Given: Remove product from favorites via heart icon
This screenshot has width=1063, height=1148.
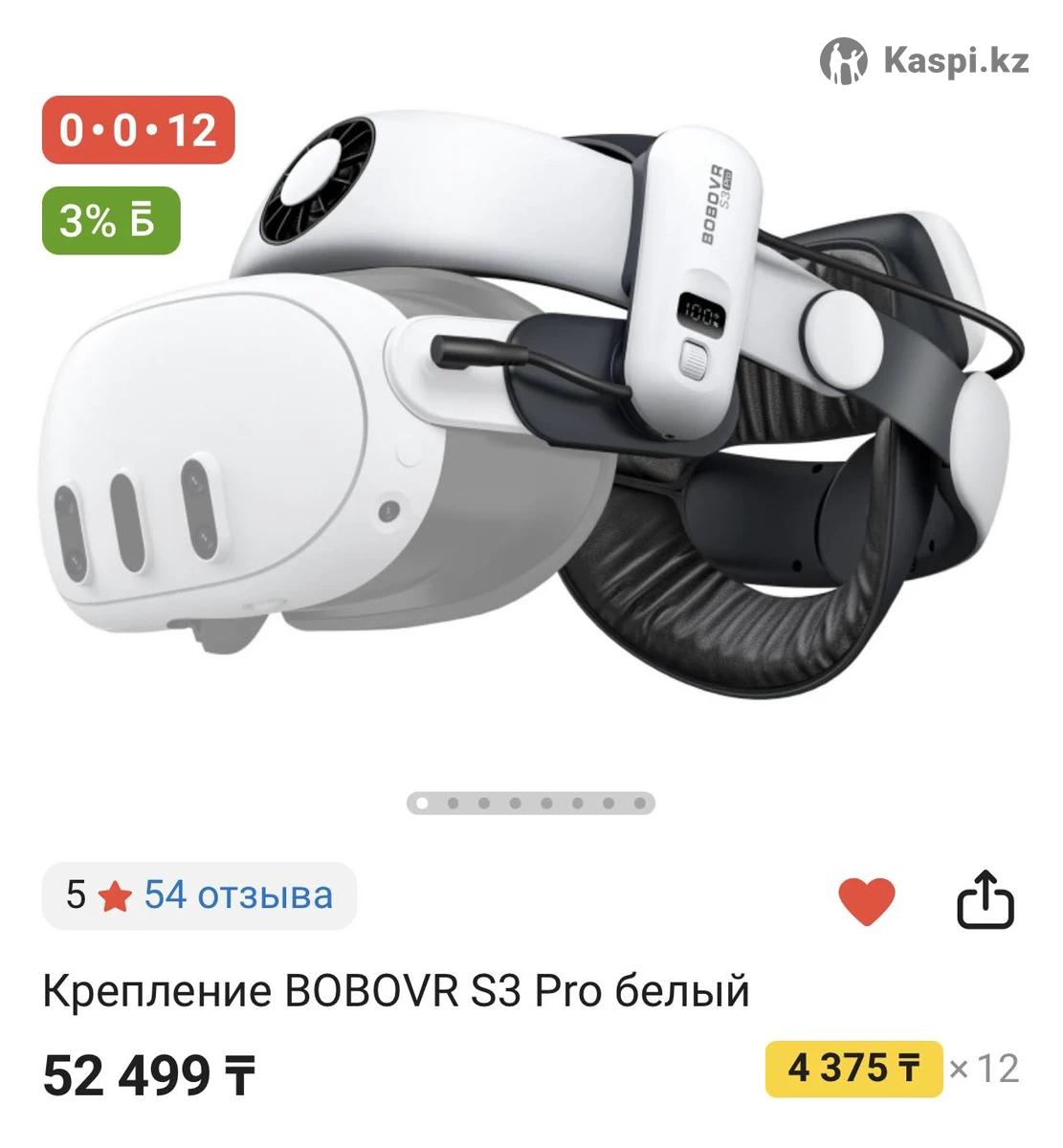Looking at the screenshot, I should pyautogui.click(x=866, y=900).
